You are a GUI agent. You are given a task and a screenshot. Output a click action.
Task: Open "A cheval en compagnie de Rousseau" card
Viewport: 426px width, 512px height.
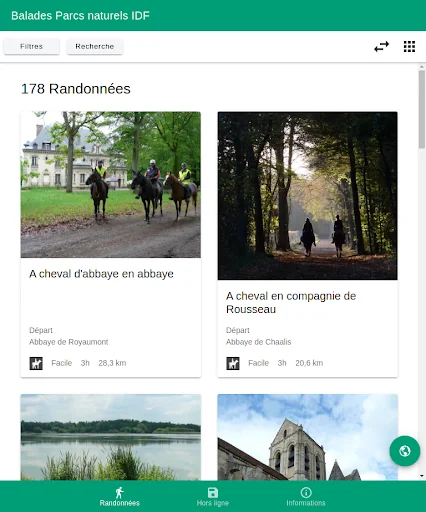307,244
